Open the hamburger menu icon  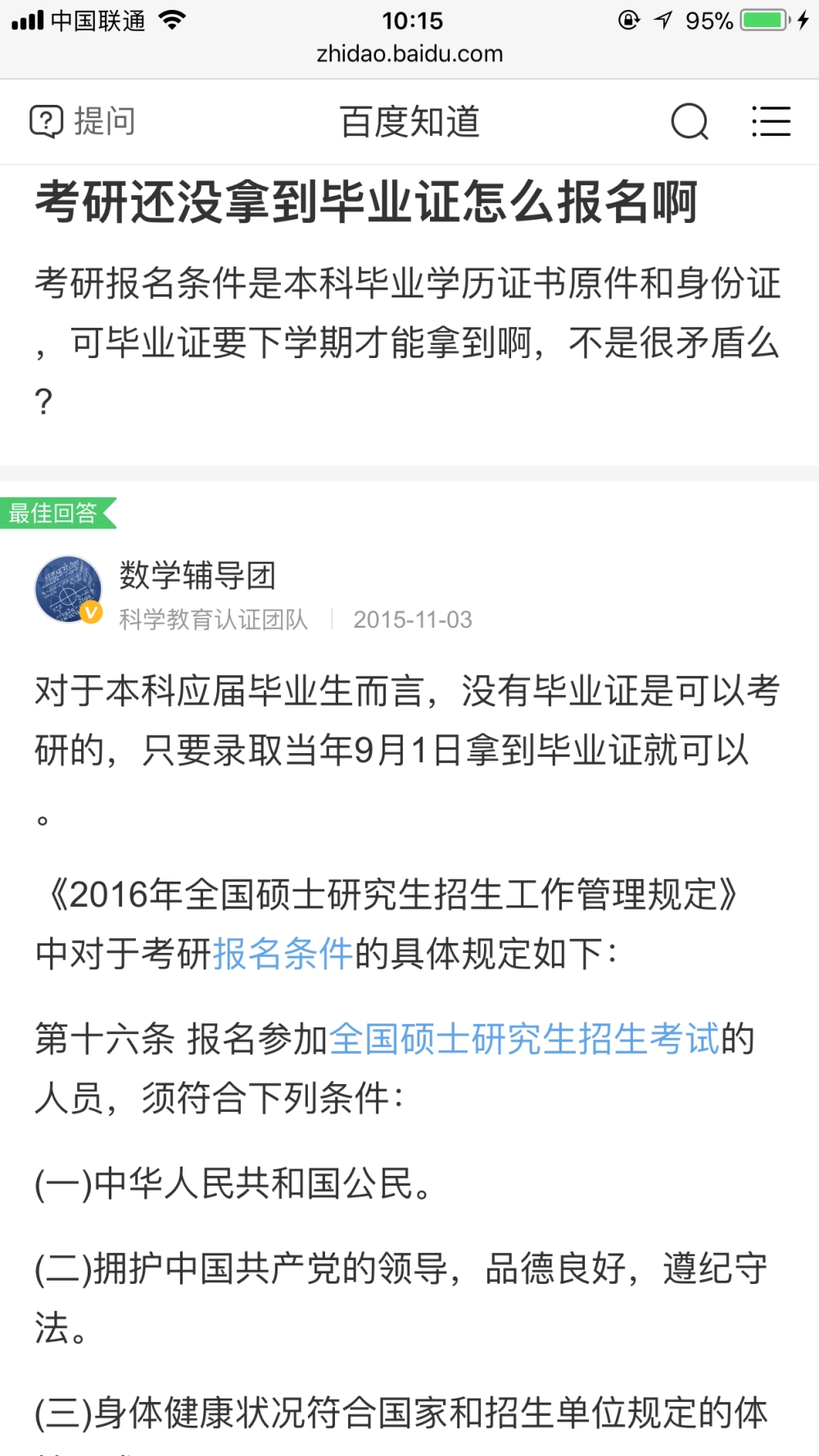771,121
